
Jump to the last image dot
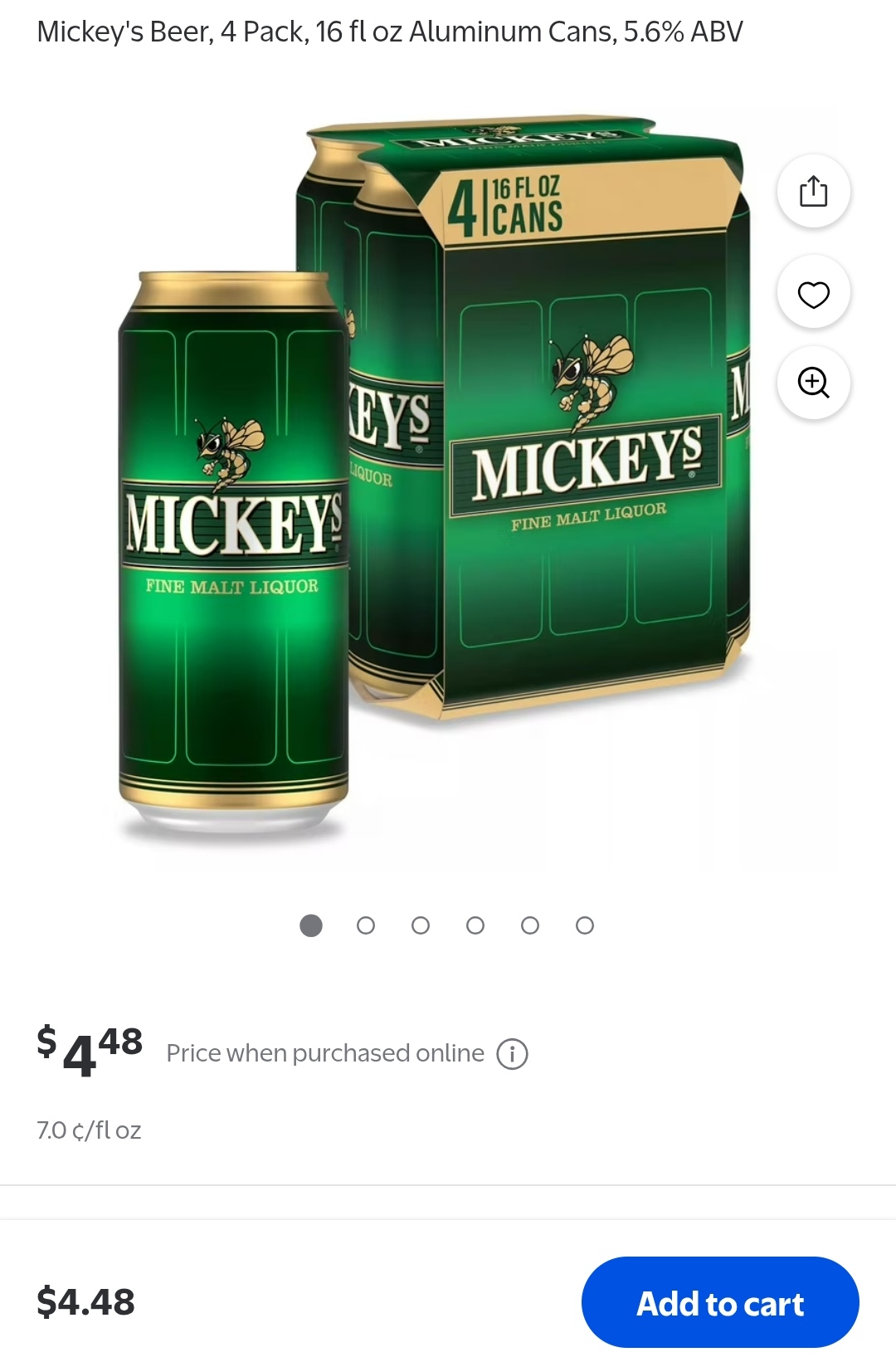pos(585,925)
